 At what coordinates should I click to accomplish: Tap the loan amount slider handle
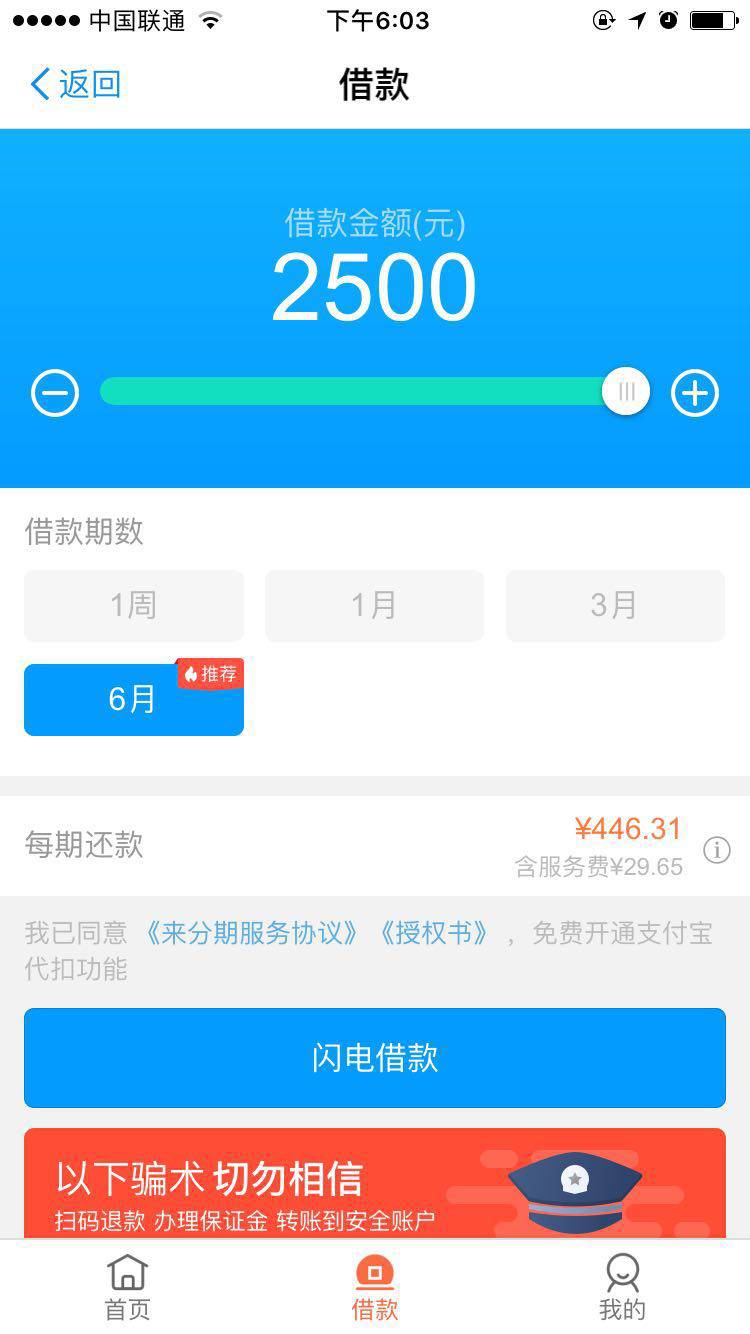pos(626,392)
